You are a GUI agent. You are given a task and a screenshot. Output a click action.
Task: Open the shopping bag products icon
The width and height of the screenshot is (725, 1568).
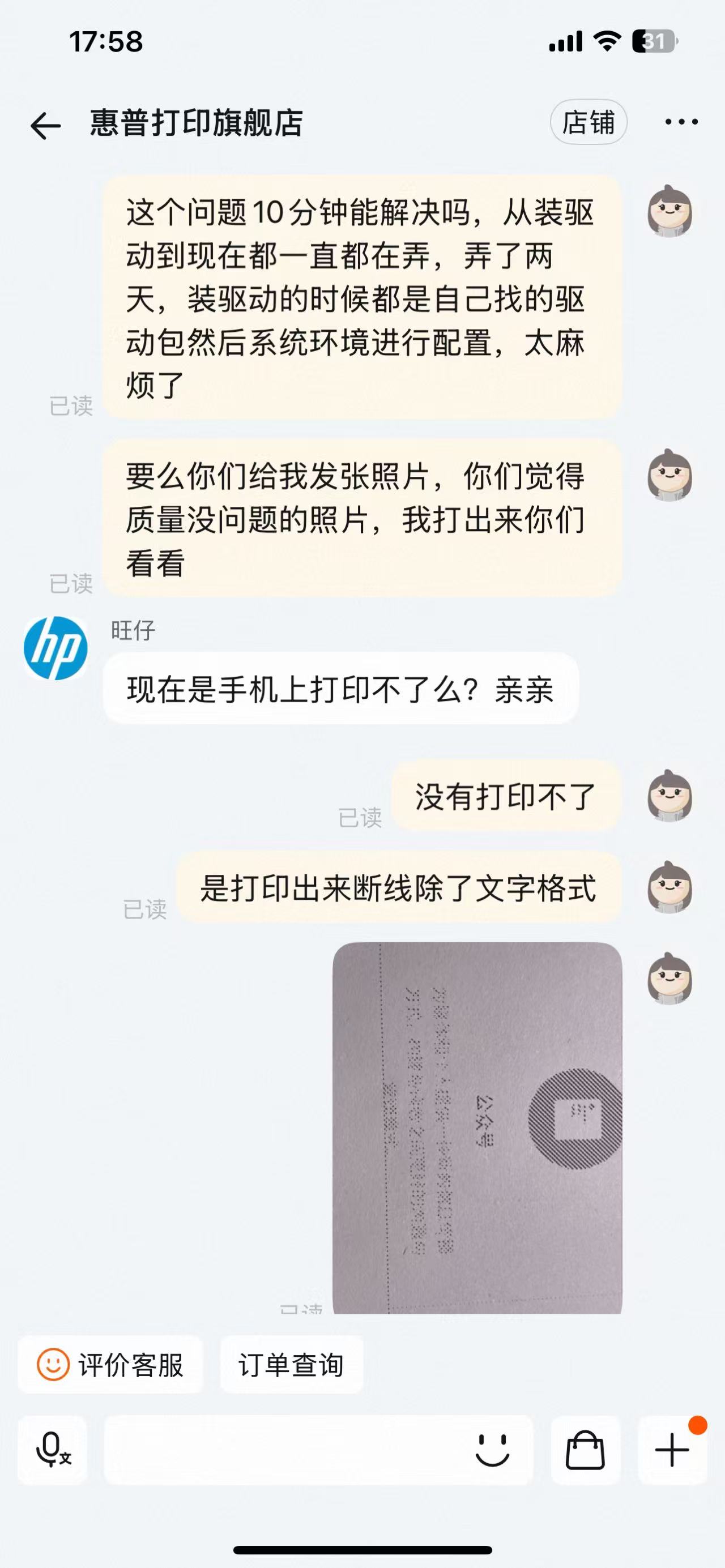point(585,1449)
